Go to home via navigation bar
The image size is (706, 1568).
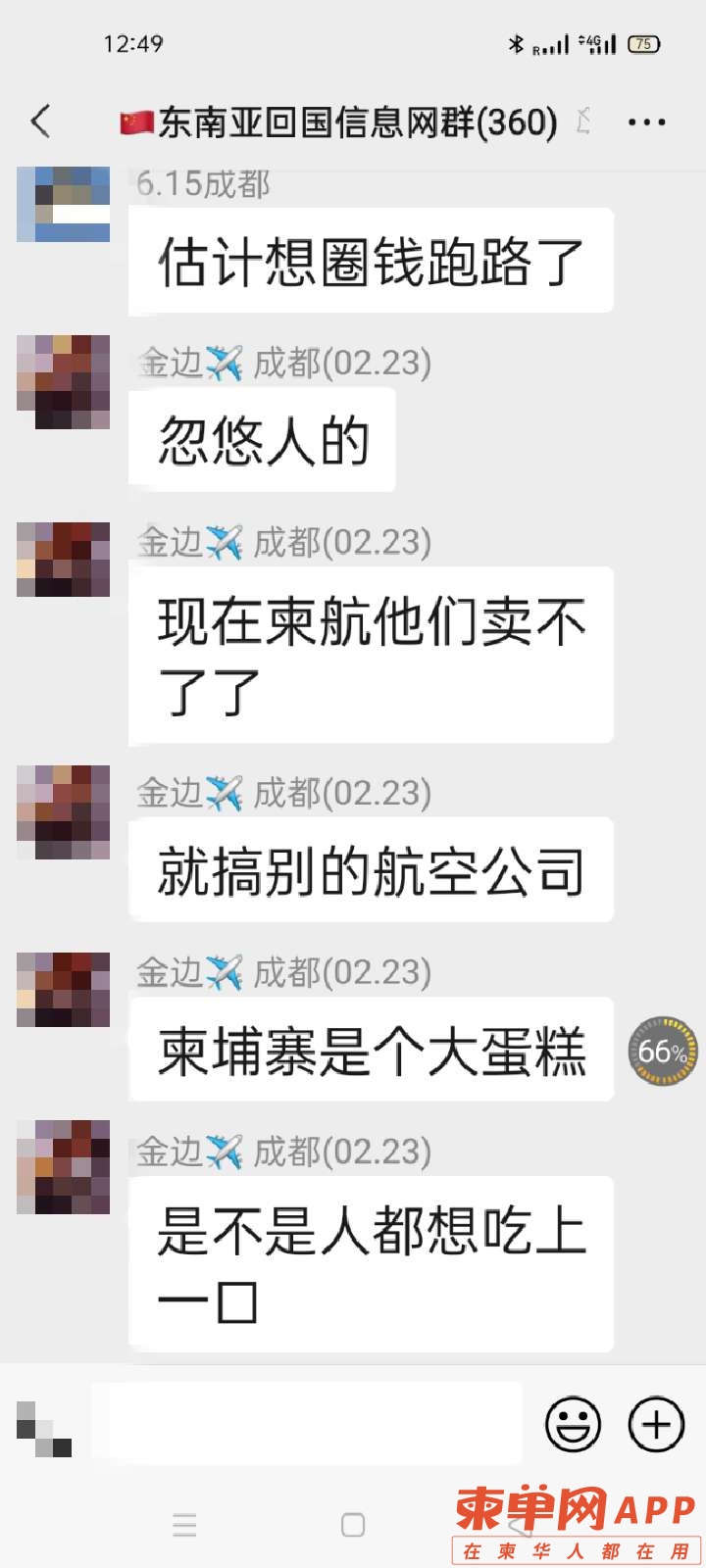(x=353, y=1525)
